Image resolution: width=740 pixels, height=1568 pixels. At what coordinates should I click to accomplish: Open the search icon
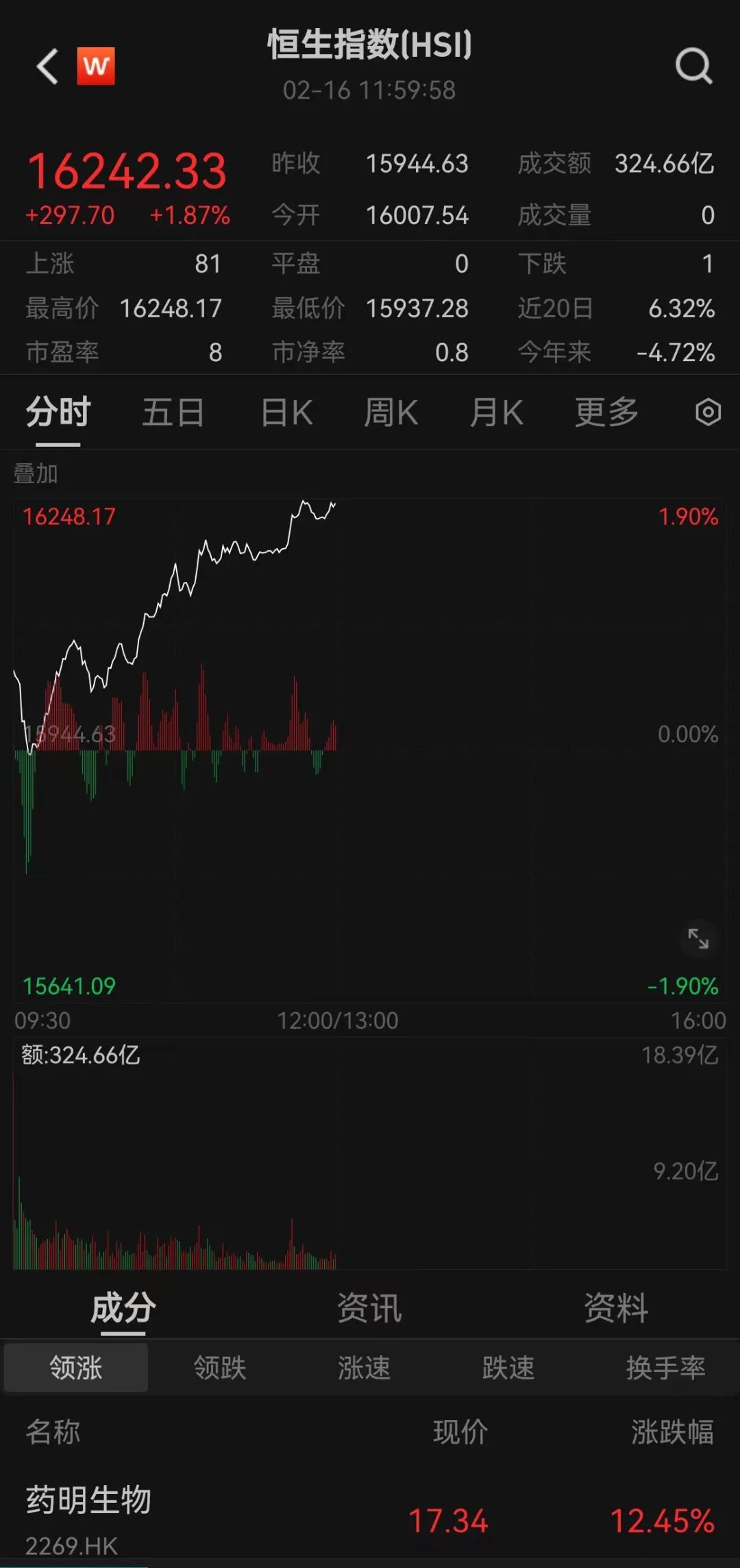pyautogui.click(x=693, y=66)
